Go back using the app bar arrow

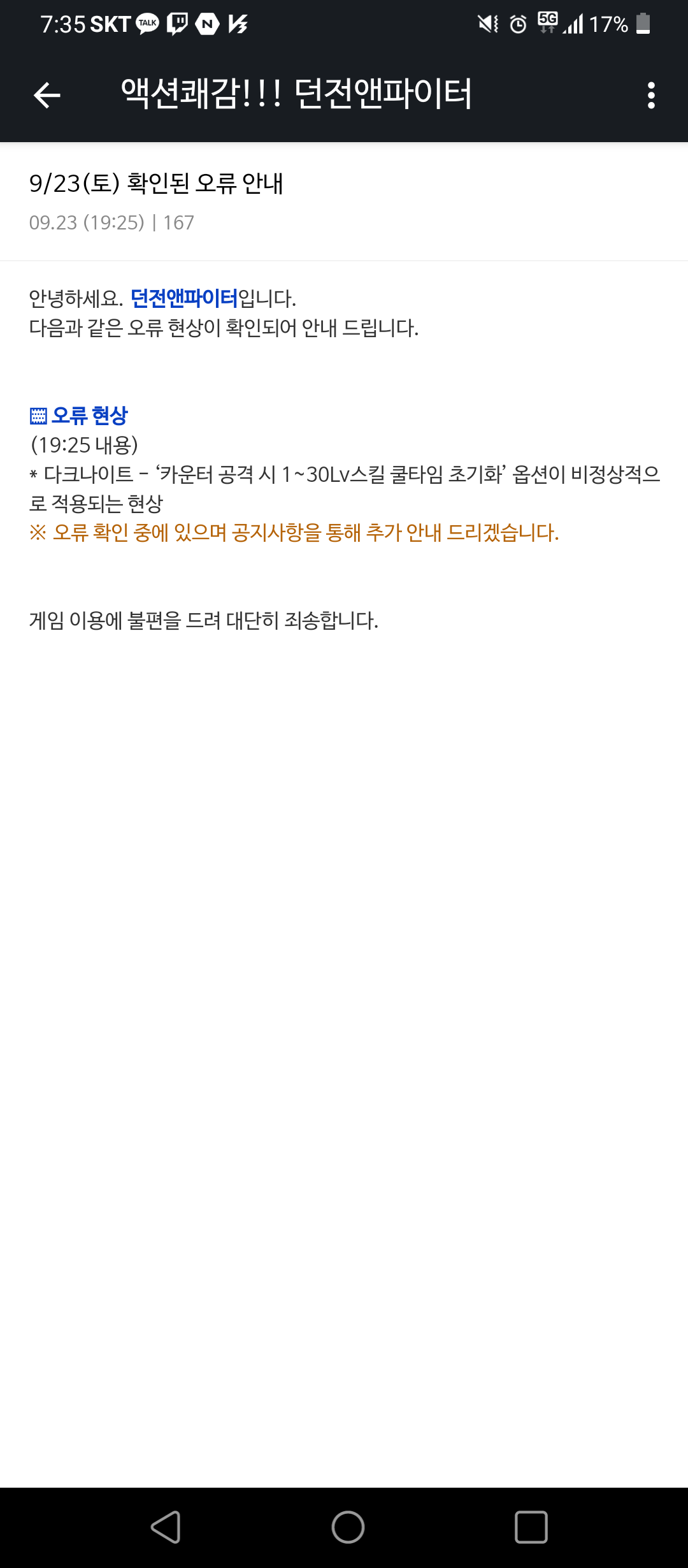tap(47, 96)
